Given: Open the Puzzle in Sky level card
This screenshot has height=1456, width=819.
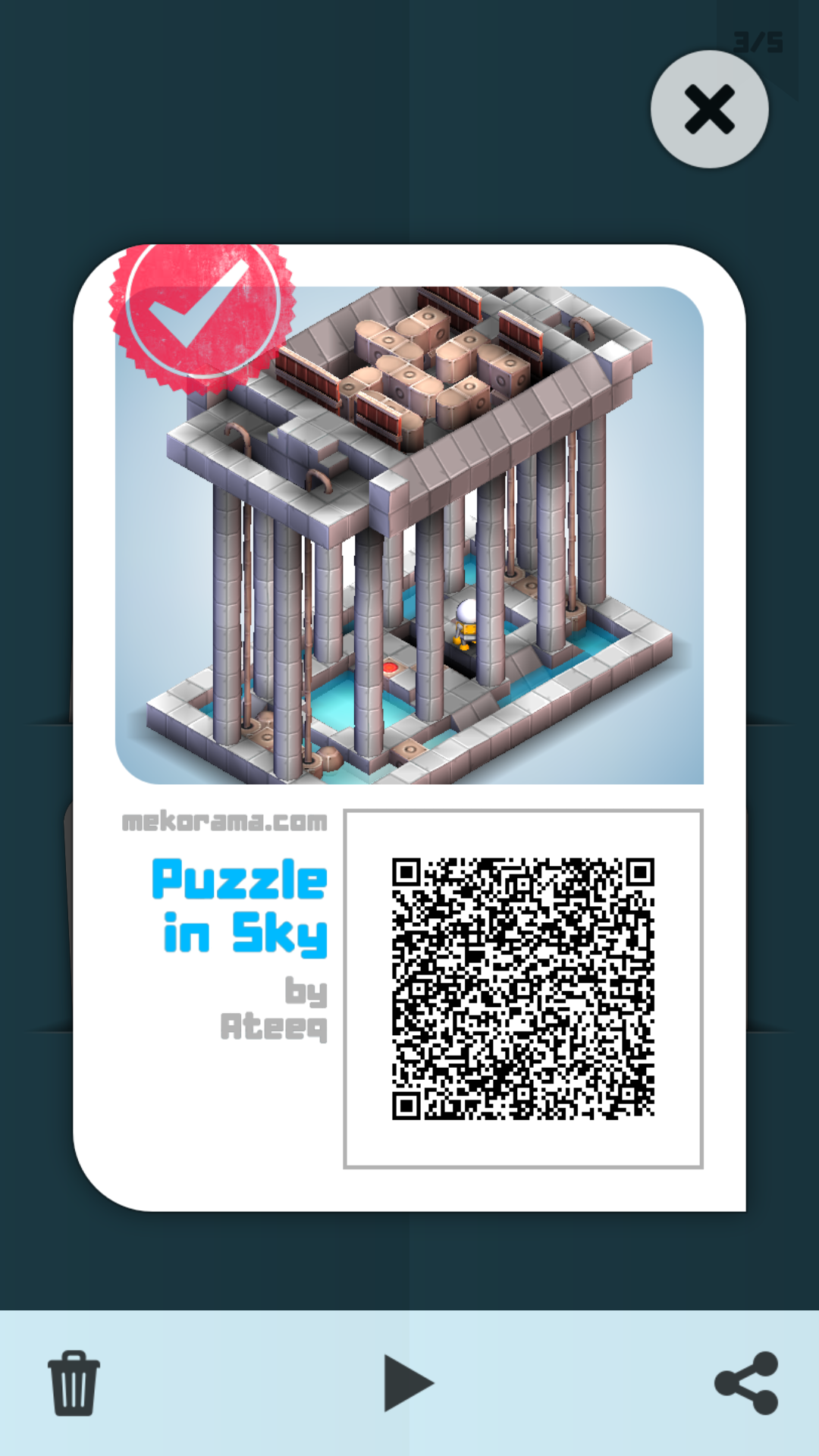Looking at the screenshot, I should [409, 535].
